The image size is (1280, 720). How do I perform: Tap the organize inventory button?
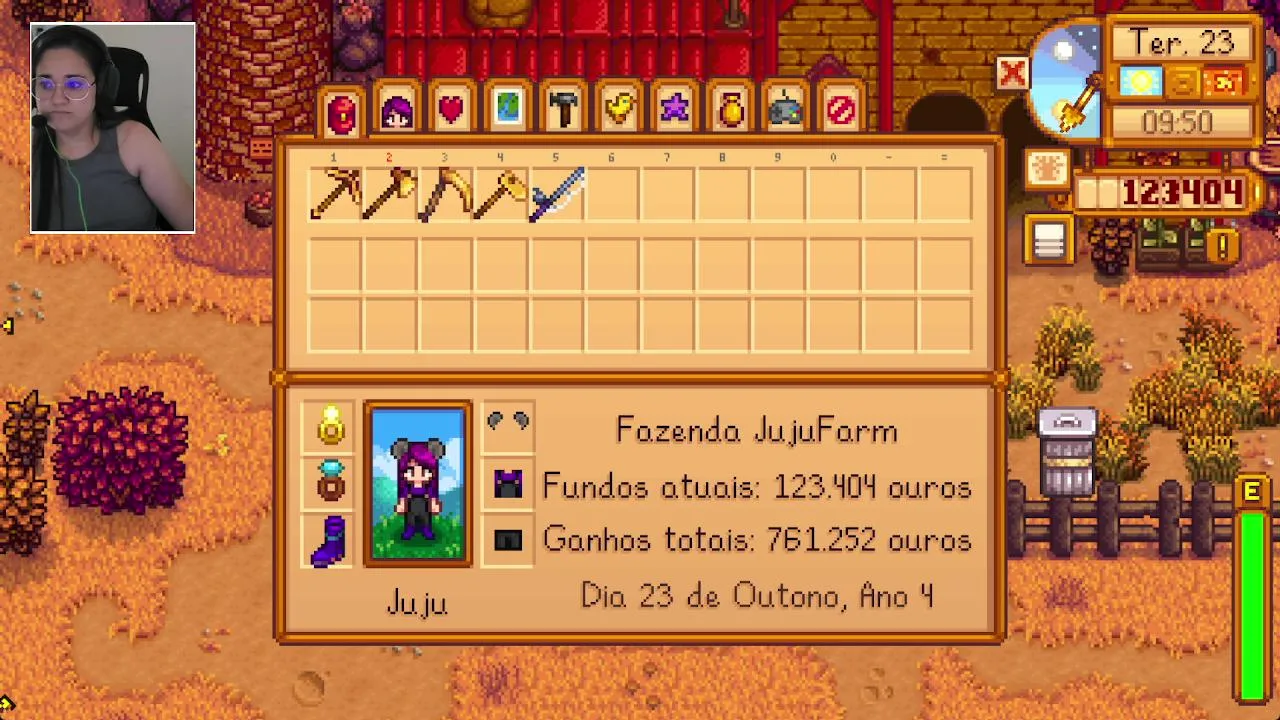click(x=1048, y=240)
